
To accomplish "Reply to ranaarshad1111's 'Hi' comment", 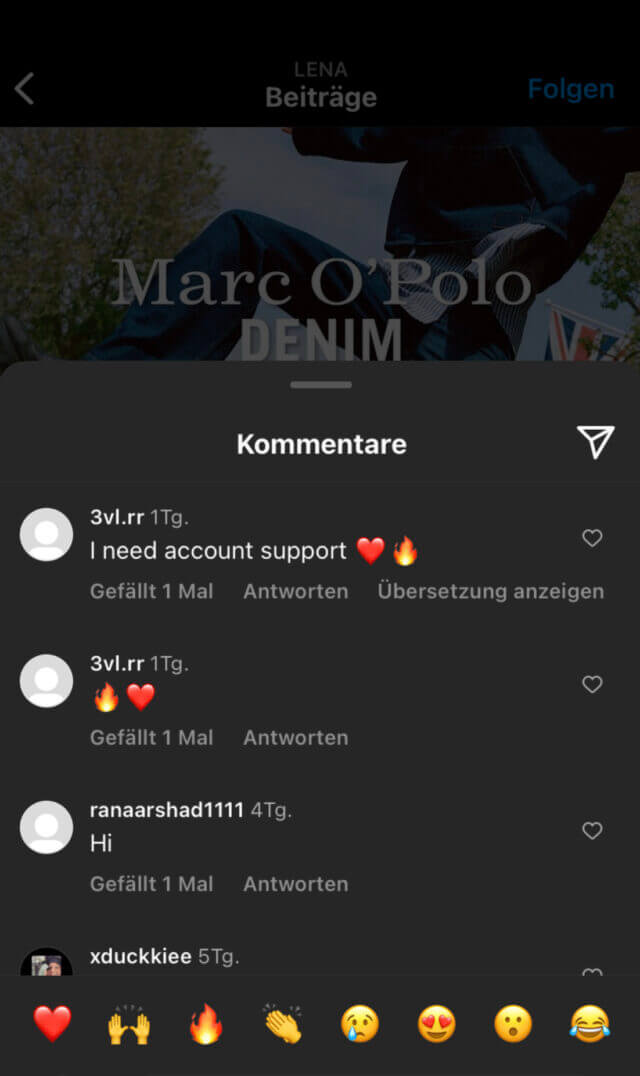I will click(x=296, y=884).
